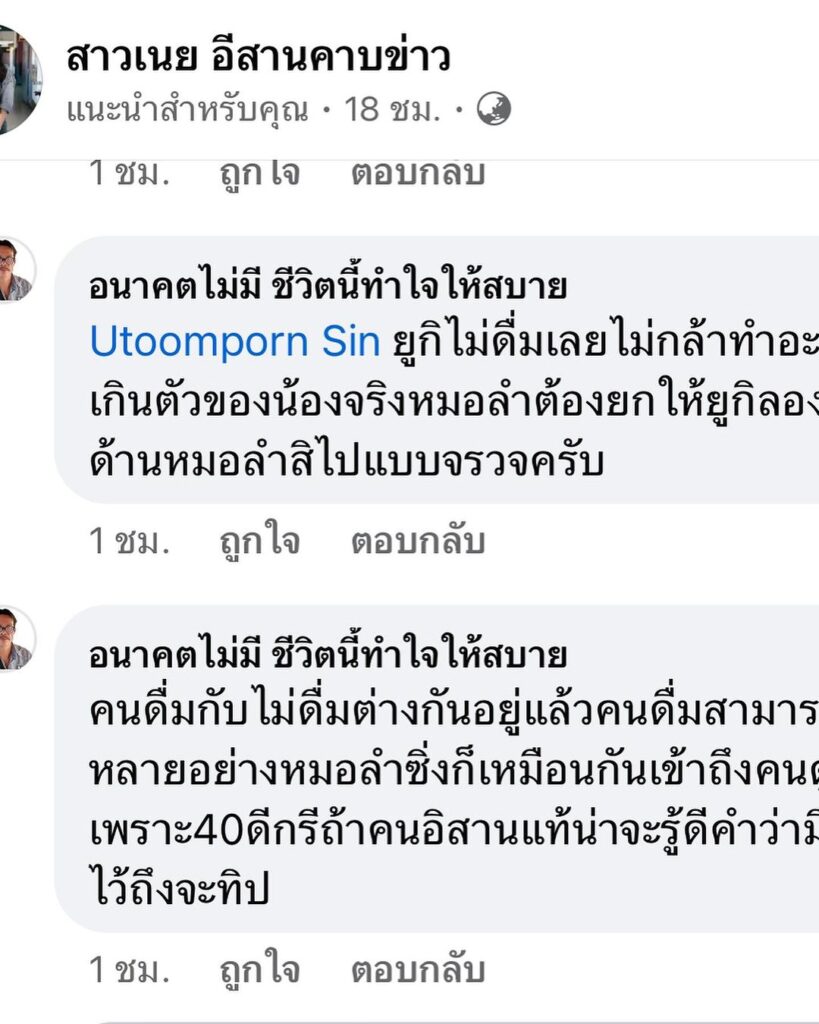Image resolution: width=819 pixels, height=1024 pixels.
Task: Like the comment mentioning Utoomporn Sin
Action: (x=259, y=541)
